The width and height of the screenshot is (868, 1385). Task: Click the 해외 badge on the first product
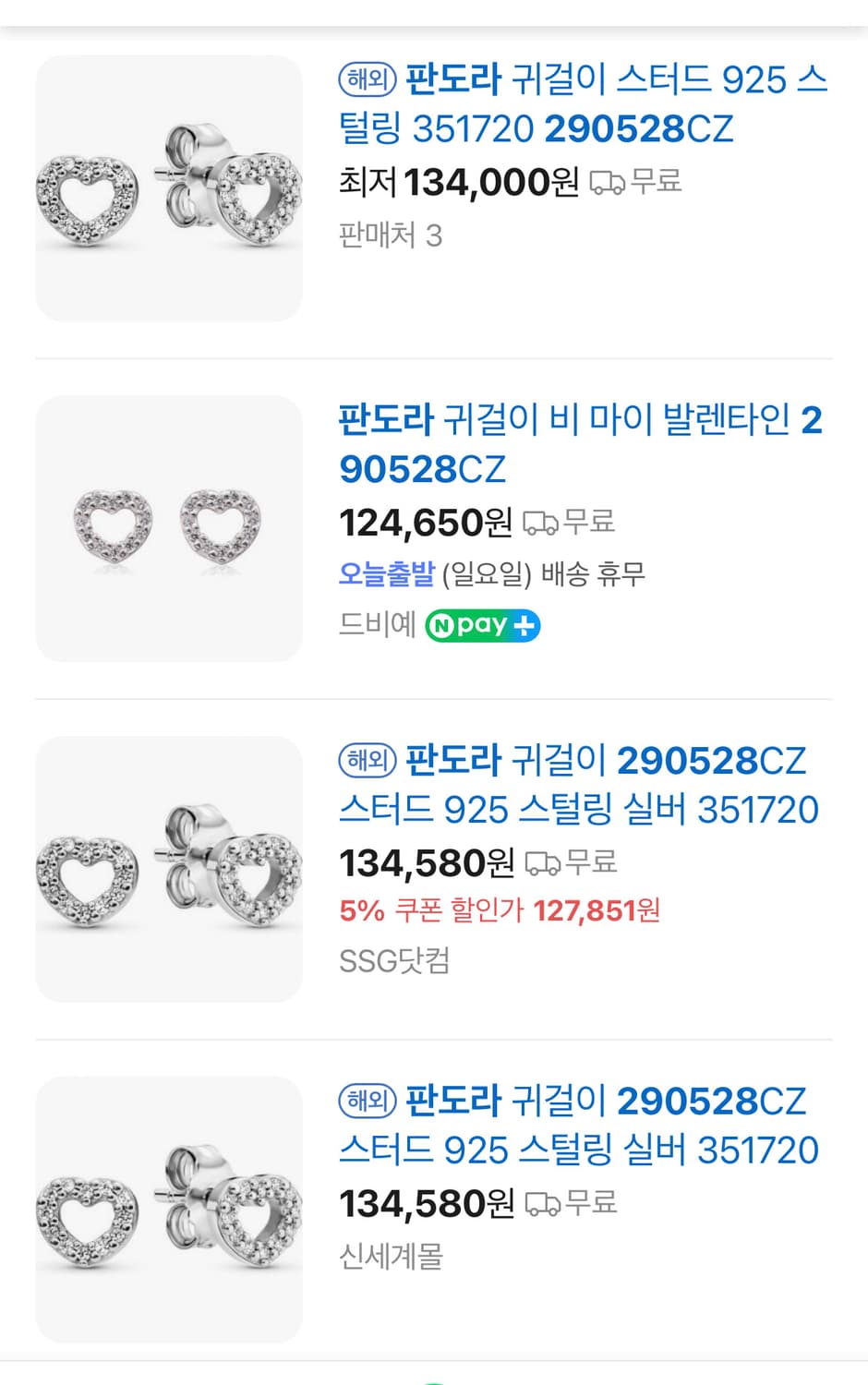pyautogui.click(x=367, y=81)
